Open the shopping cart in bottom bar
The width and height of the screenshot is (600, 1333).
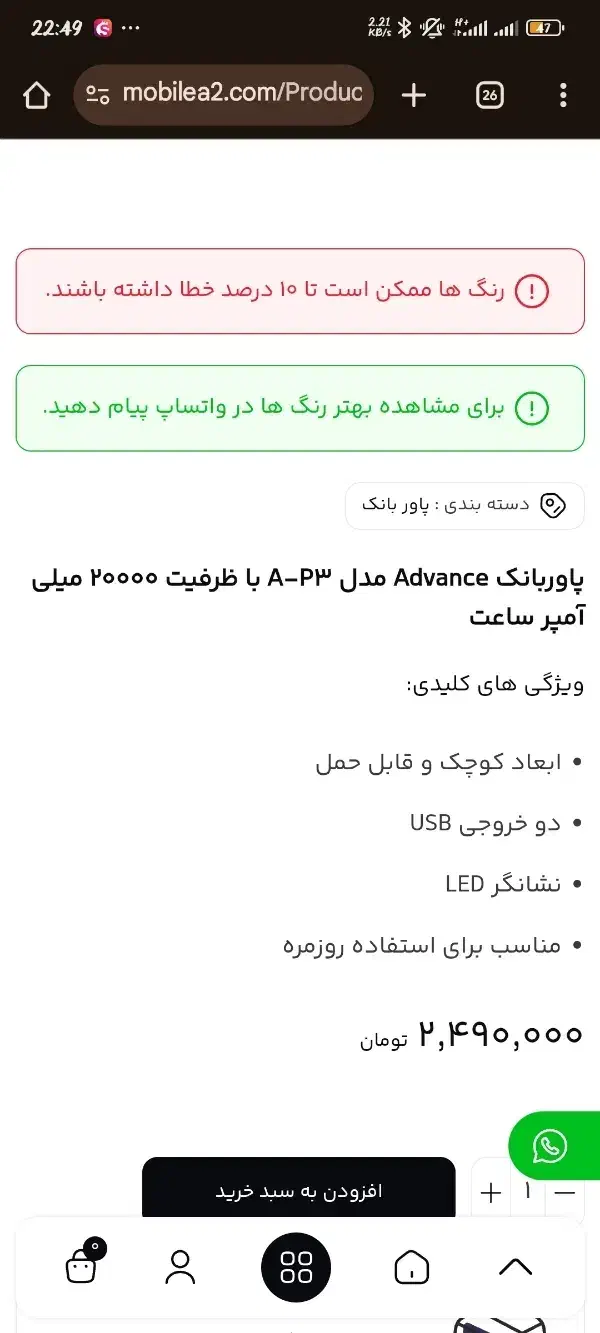(82, 1266)
